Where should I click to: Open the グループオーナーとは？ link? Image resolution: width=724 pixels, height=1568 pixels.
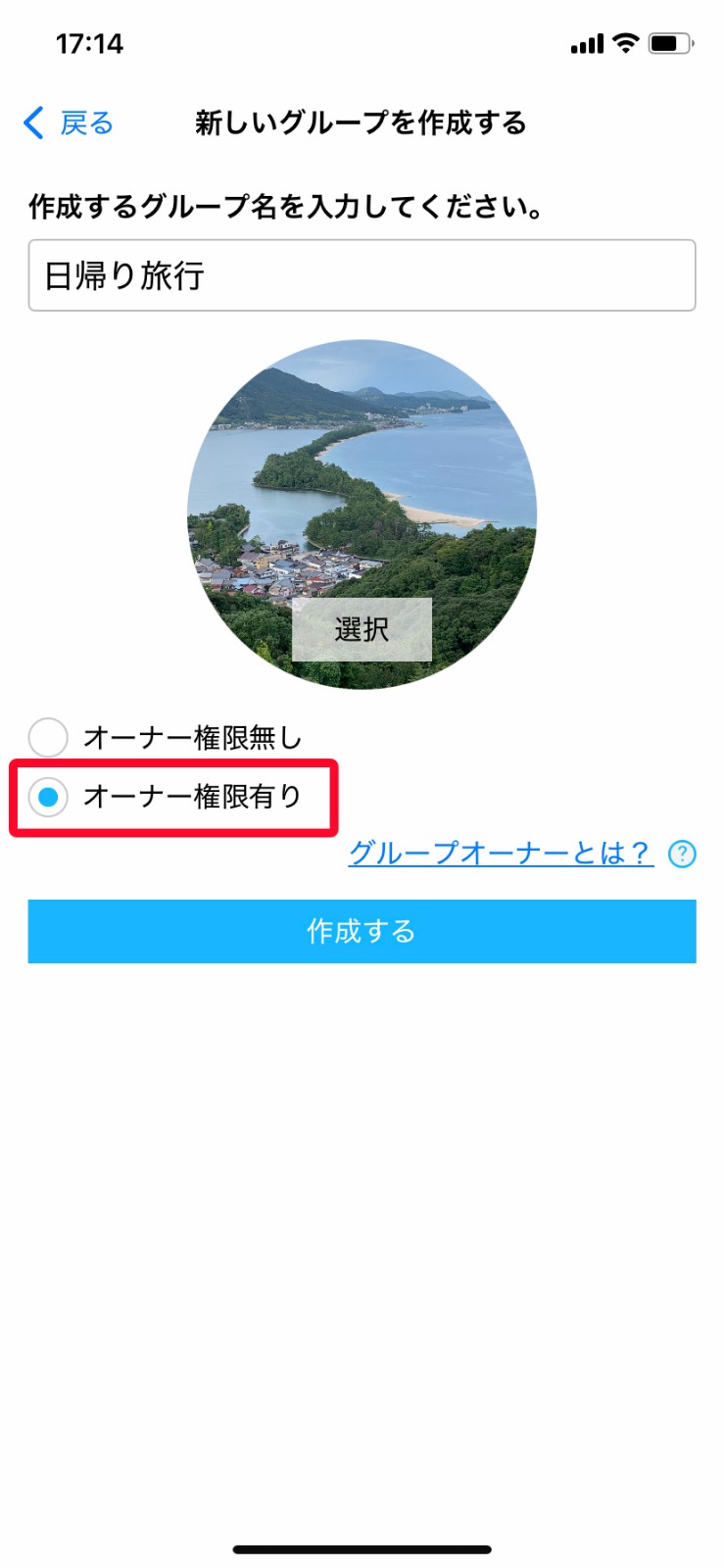coord(501,853)
